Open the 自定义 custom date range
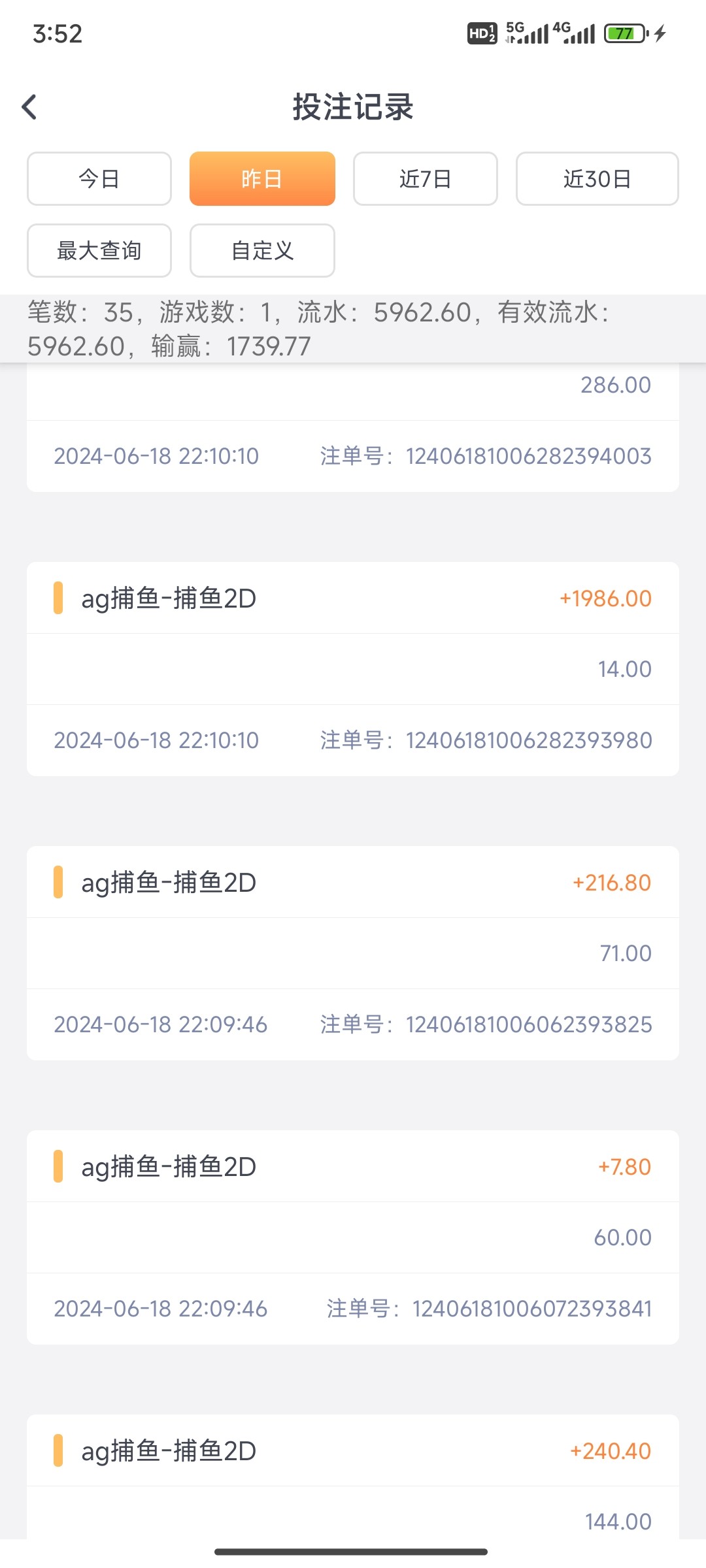Screen dimensions: 706x1568 click(x=261, y=250)
